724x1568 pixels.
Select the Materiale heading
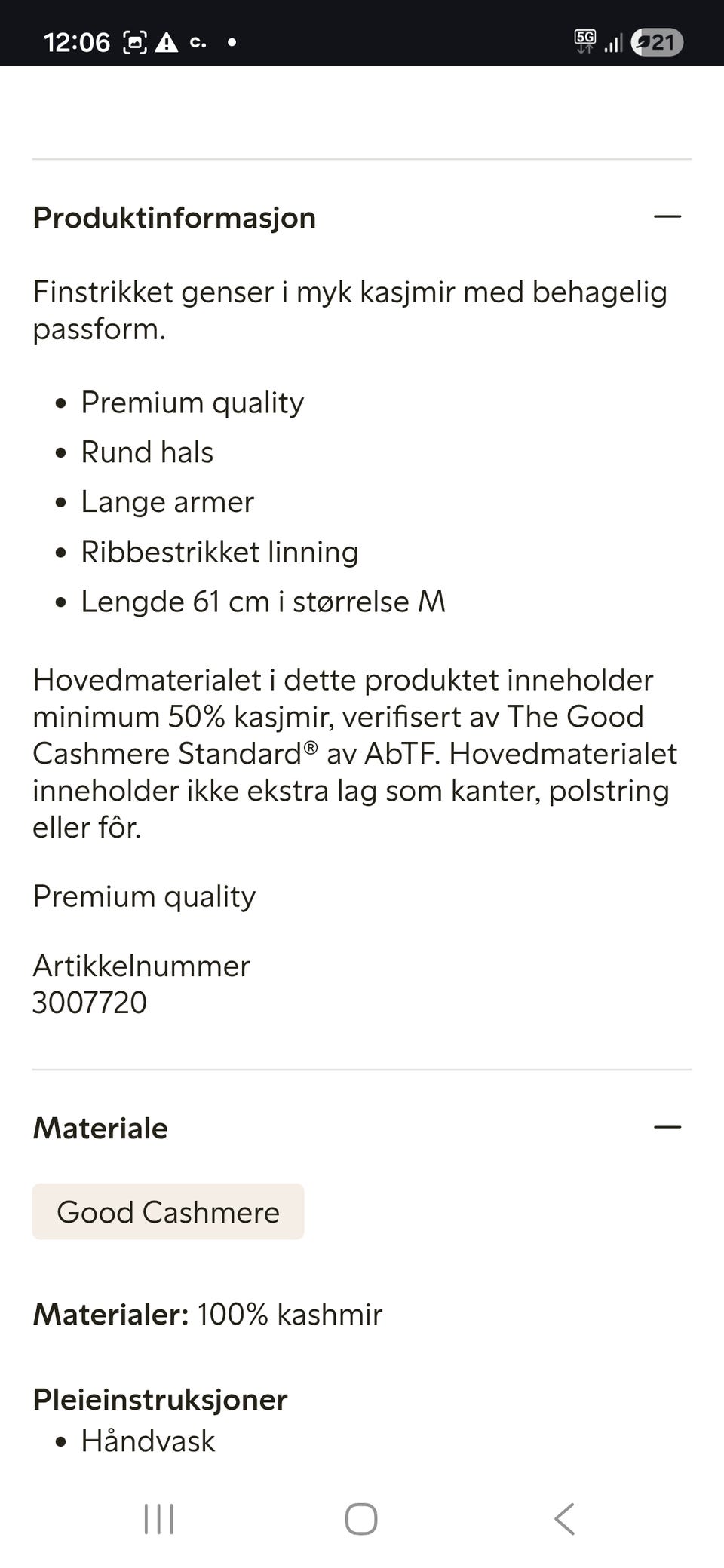tap(100, 1127)
